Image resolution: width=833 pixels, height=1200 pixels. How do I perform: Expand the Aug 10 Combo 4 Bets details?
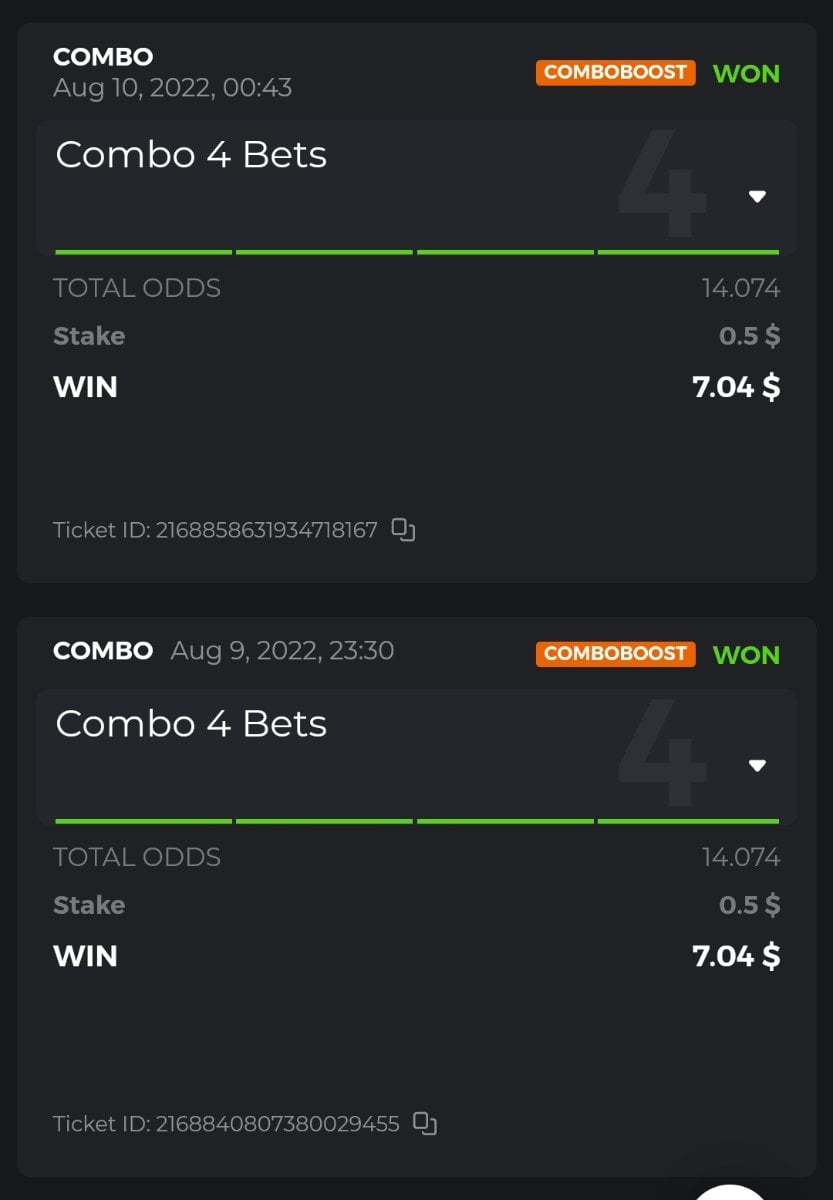point(757,196)
